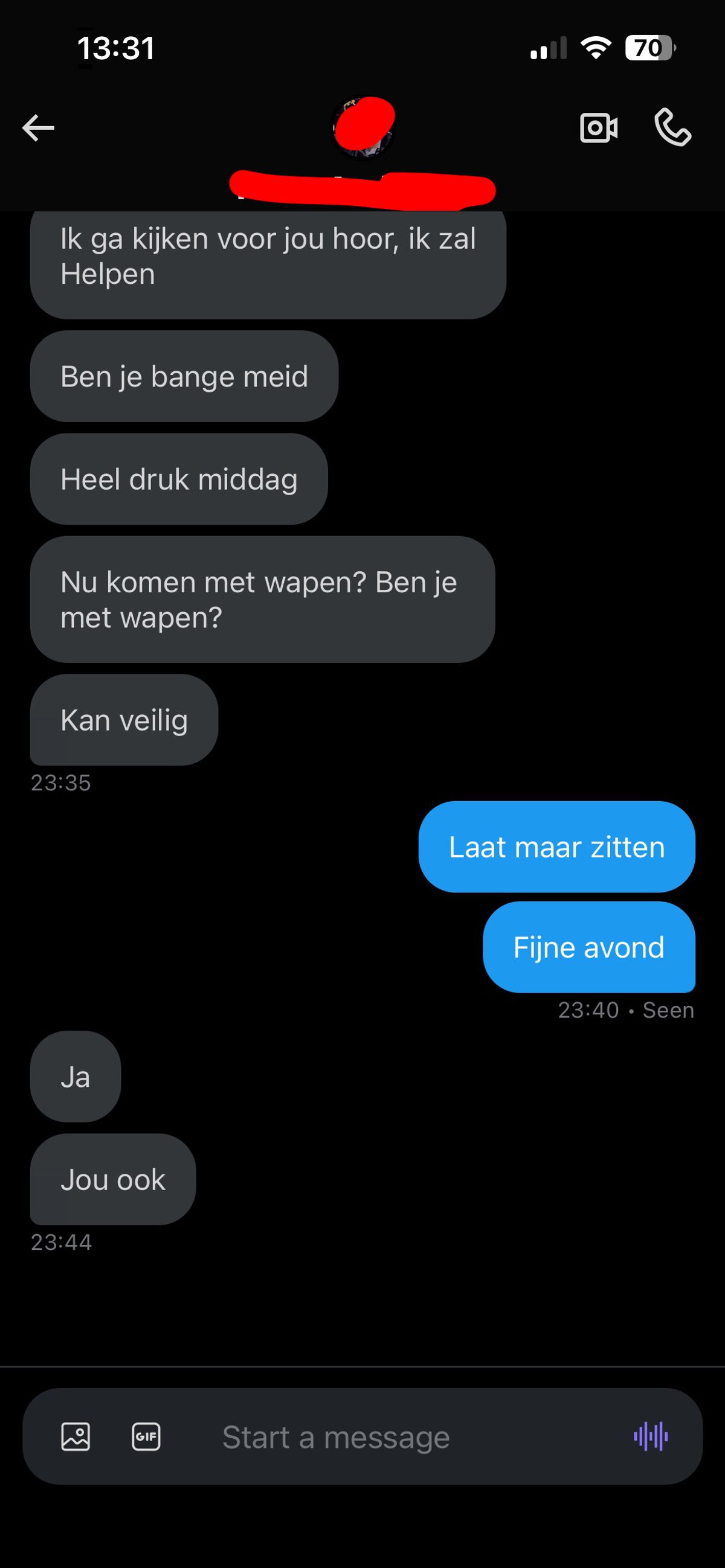The height and width of the screenshot is (1568, 725).
Task: Record a voice message
Action: tap(651, 1437)
